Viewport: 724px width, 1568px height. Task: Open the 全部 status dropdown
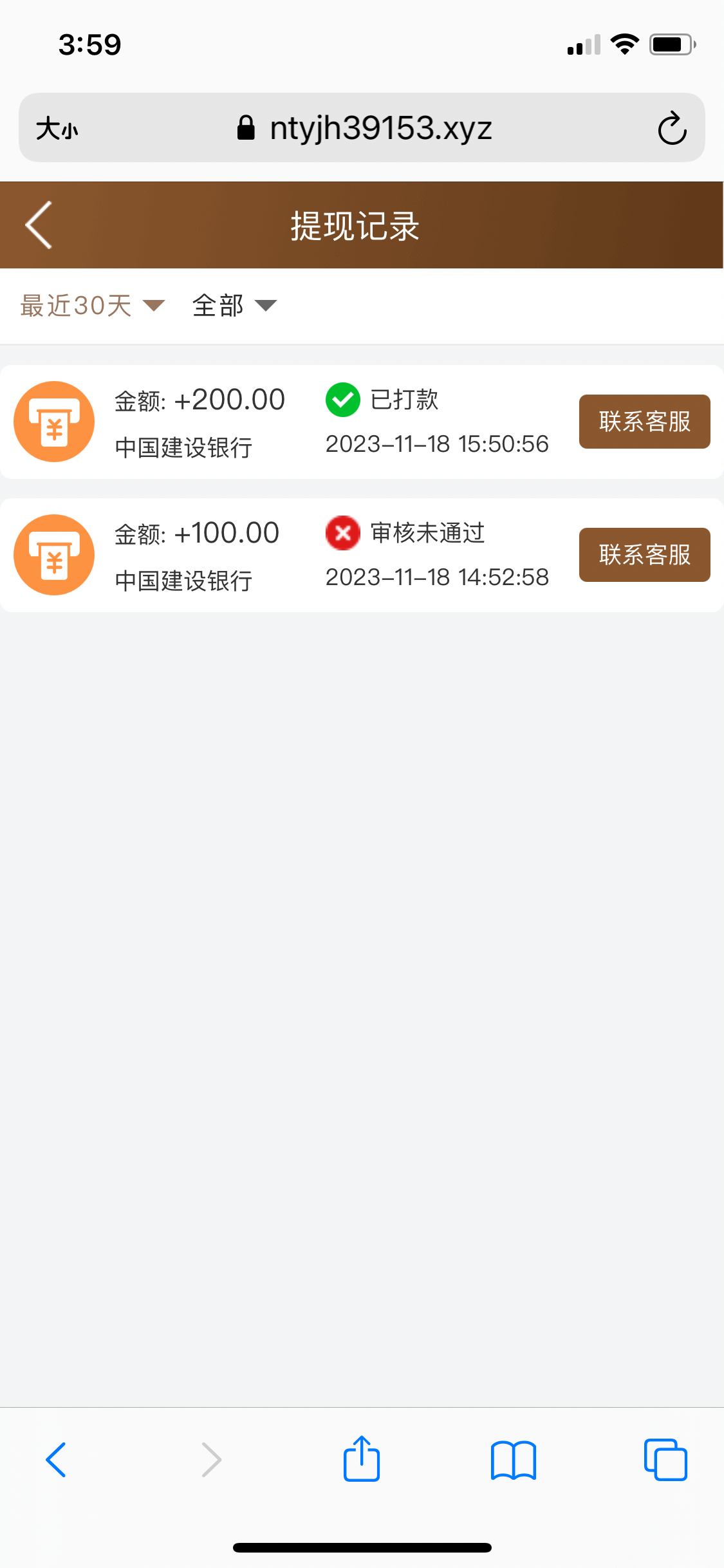(234, 305)
